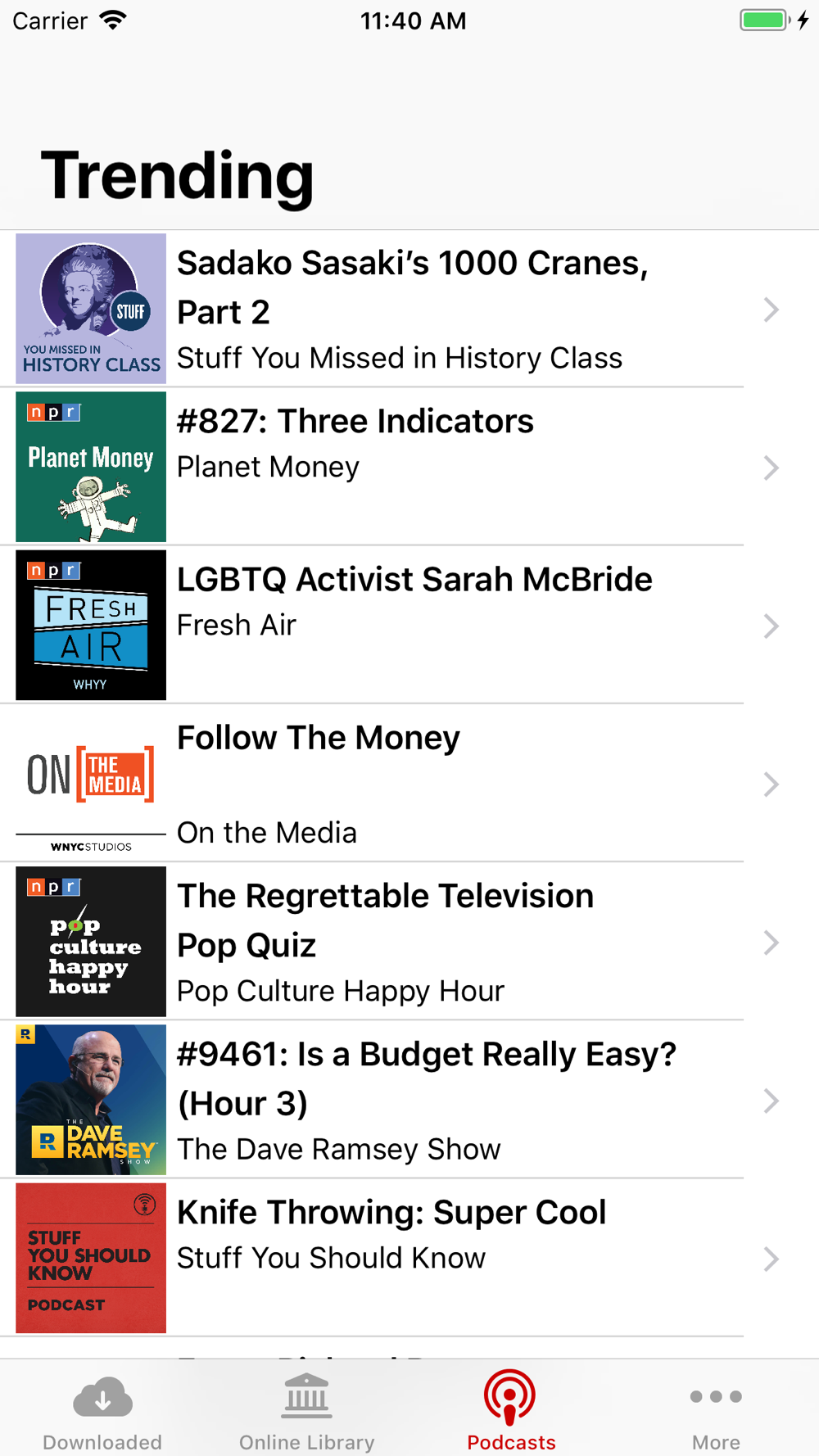This screenshot has height=1456, width=819.
Task: Open Follow The Money from On the Media
Action: [409, 783]
